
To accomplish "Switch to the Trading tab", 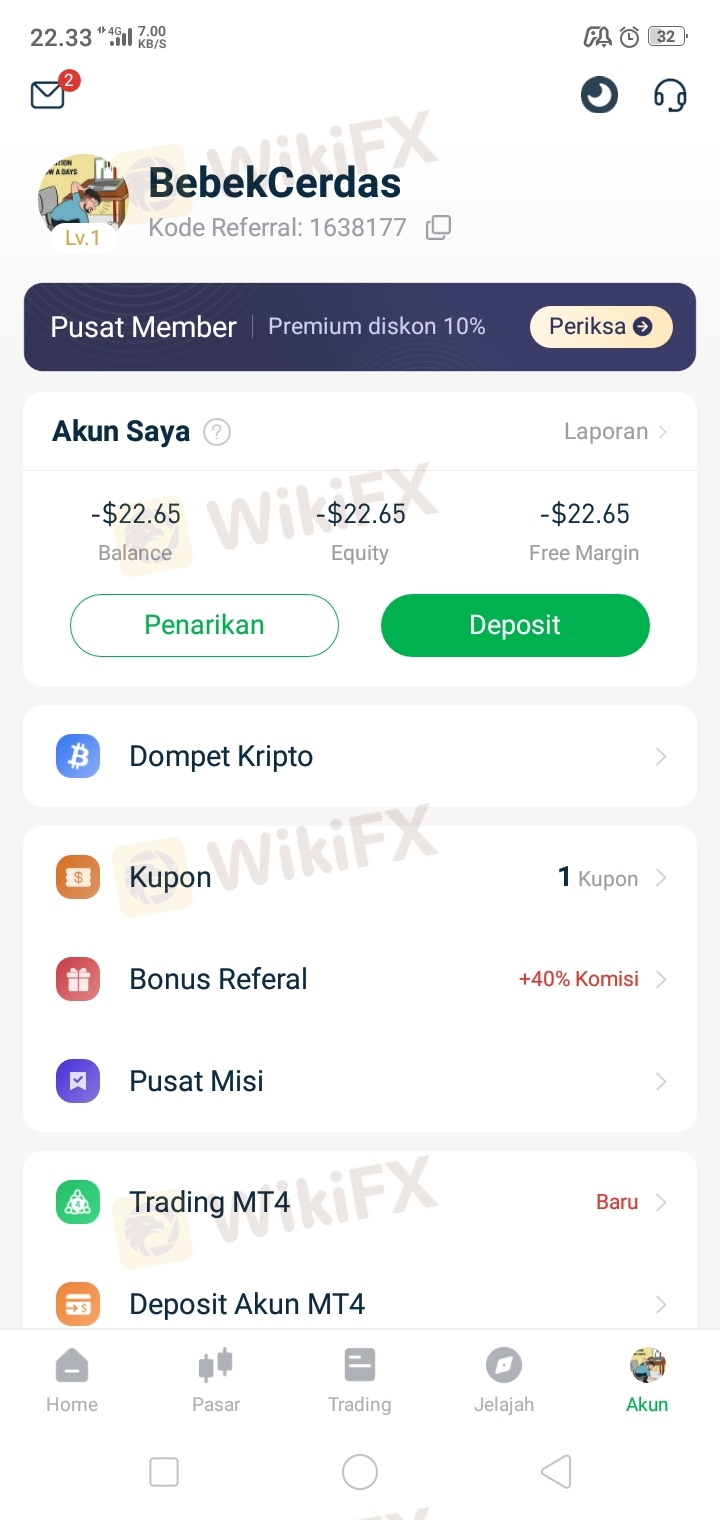I will [359, 1380].
